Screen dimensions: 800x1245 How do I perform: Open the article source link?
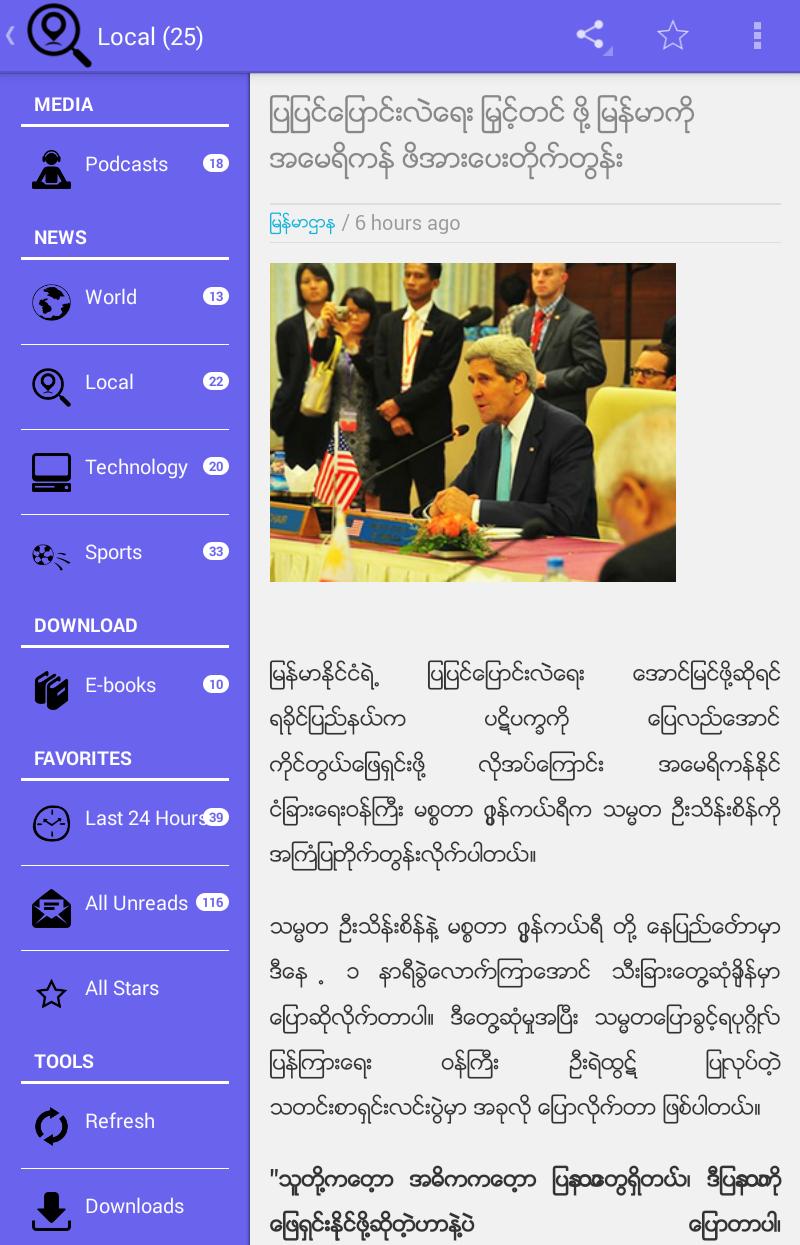point(301,223)
